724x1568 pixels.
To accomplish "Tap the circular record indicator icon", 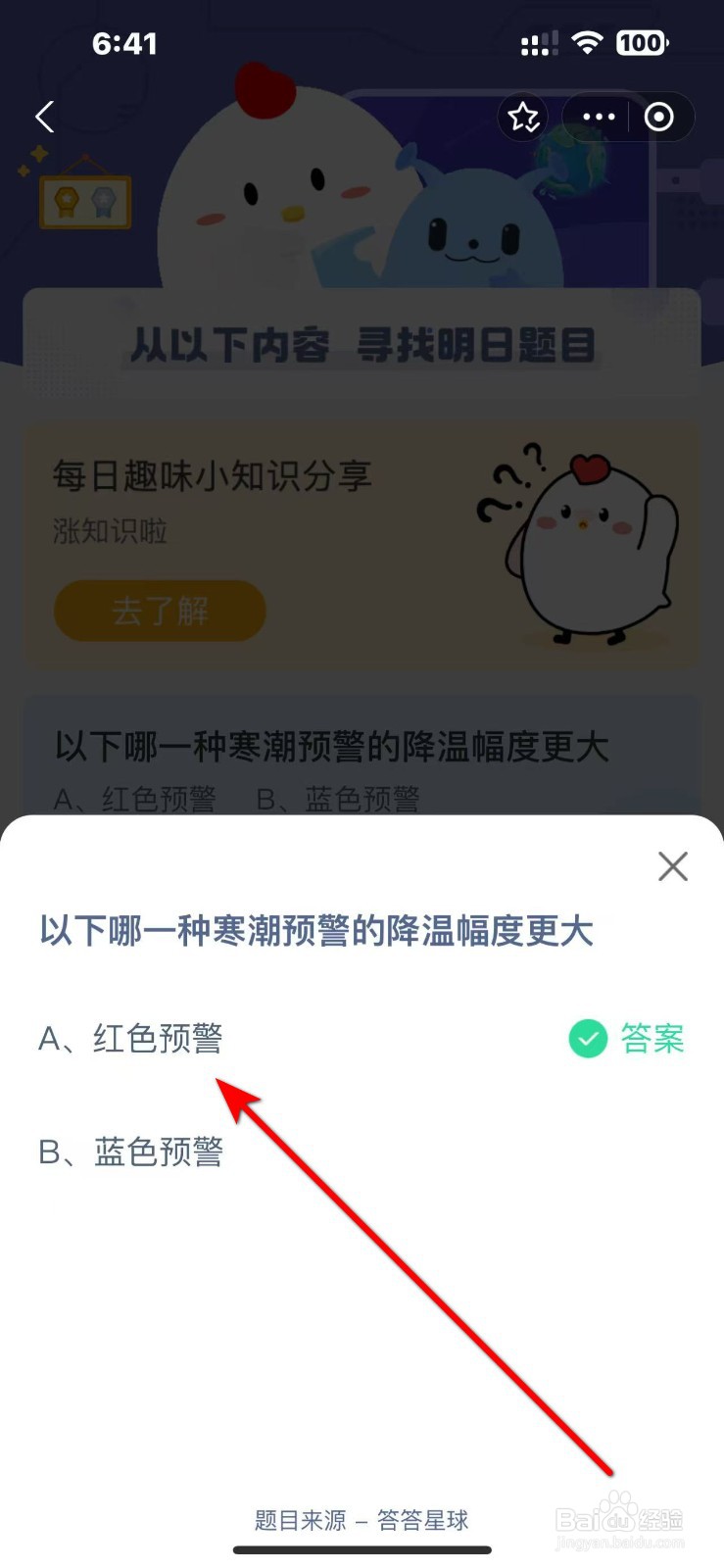I will click(658, 117).
